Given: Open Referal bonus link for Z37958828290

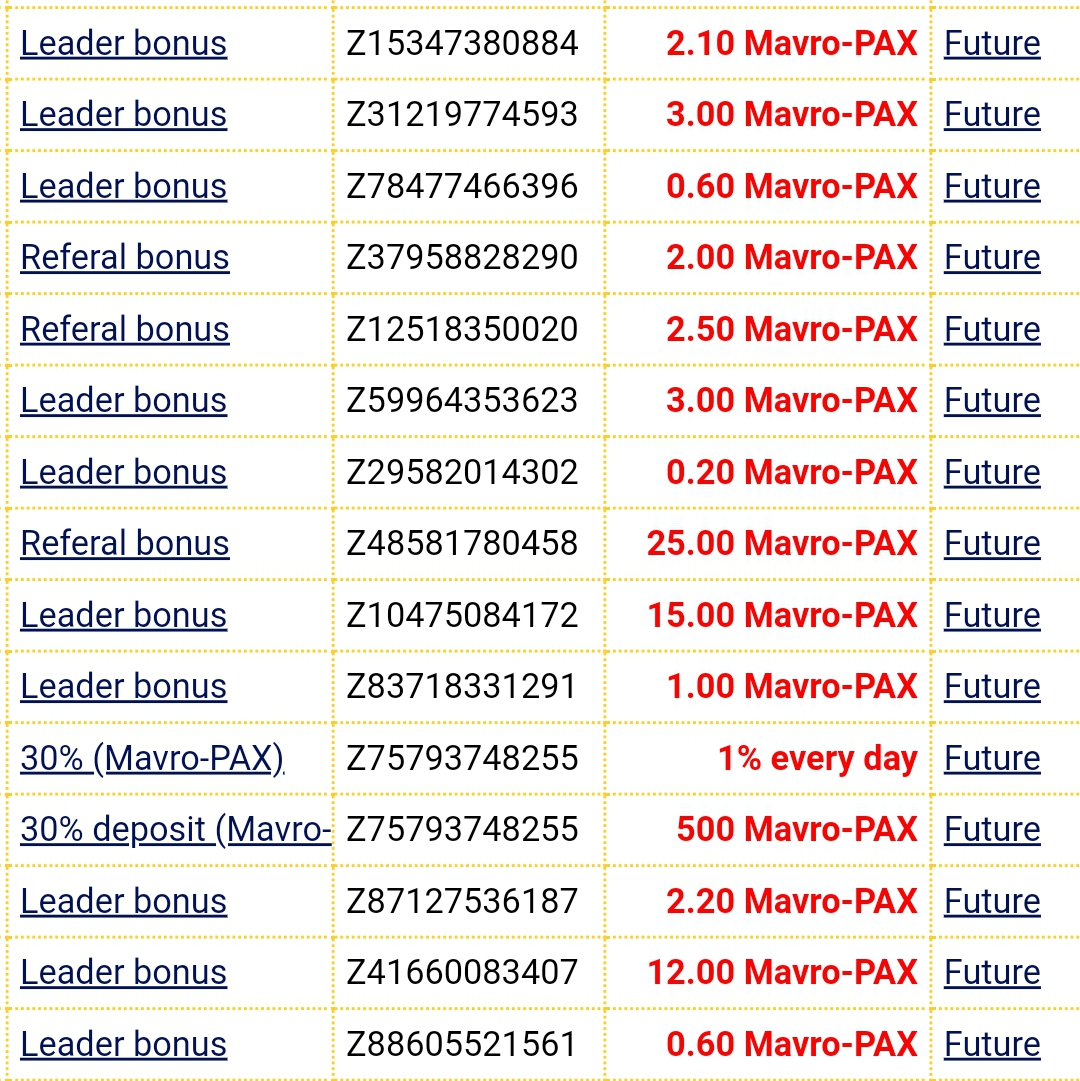Looking at the screenshot, I should [125, 258].
